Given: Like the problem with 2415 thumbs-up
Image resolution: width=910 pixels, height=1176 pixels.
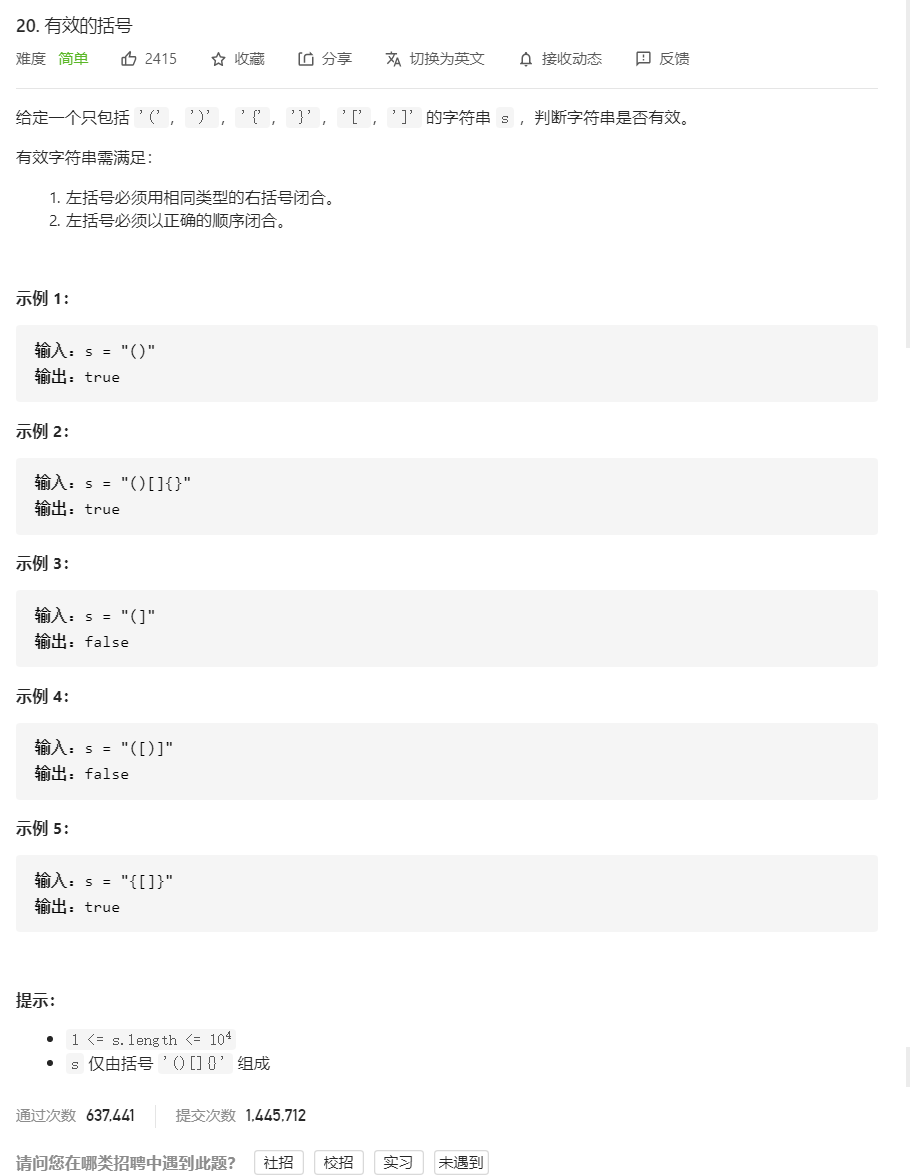Looking at the screenshot, I should point(148,59).
